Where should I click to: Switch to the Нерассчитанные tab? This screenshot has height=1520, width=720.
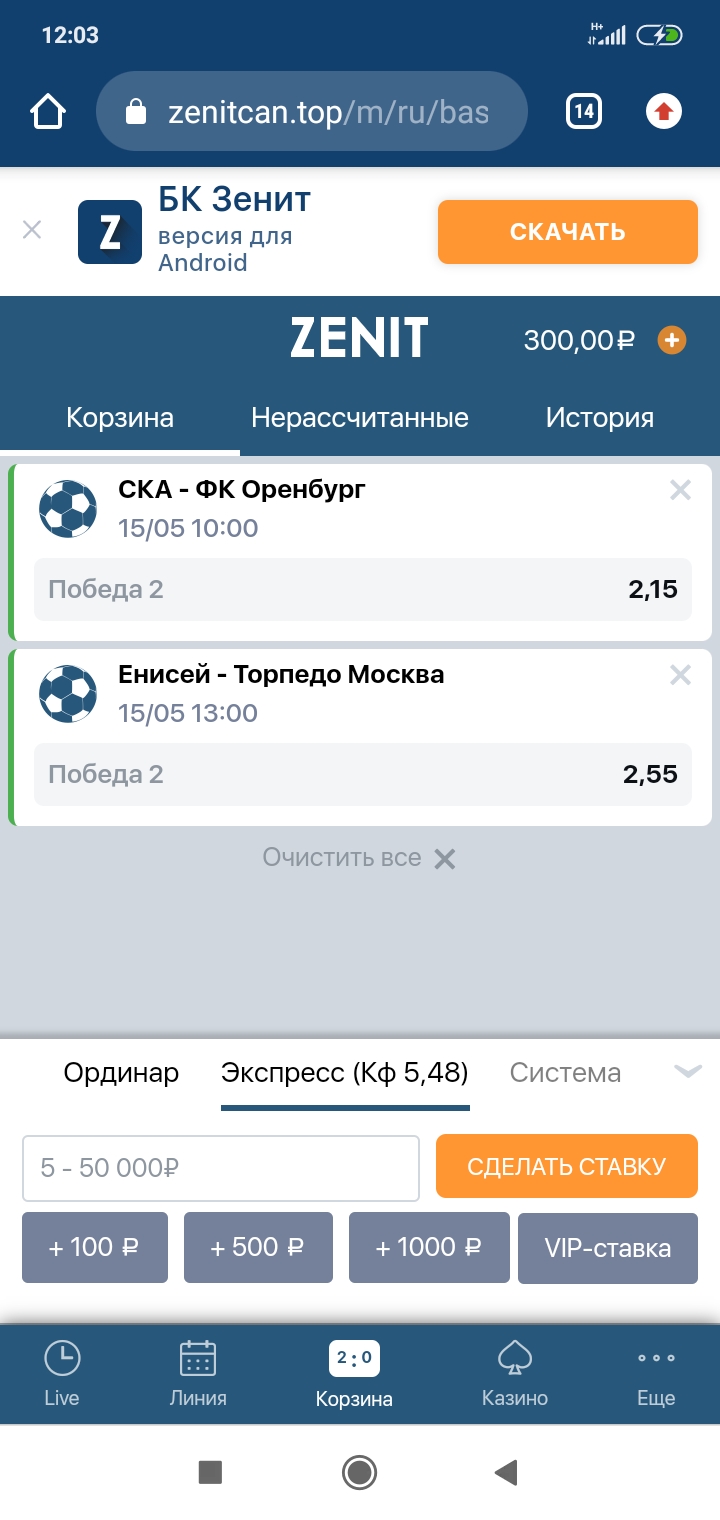(x=360, y=417)
